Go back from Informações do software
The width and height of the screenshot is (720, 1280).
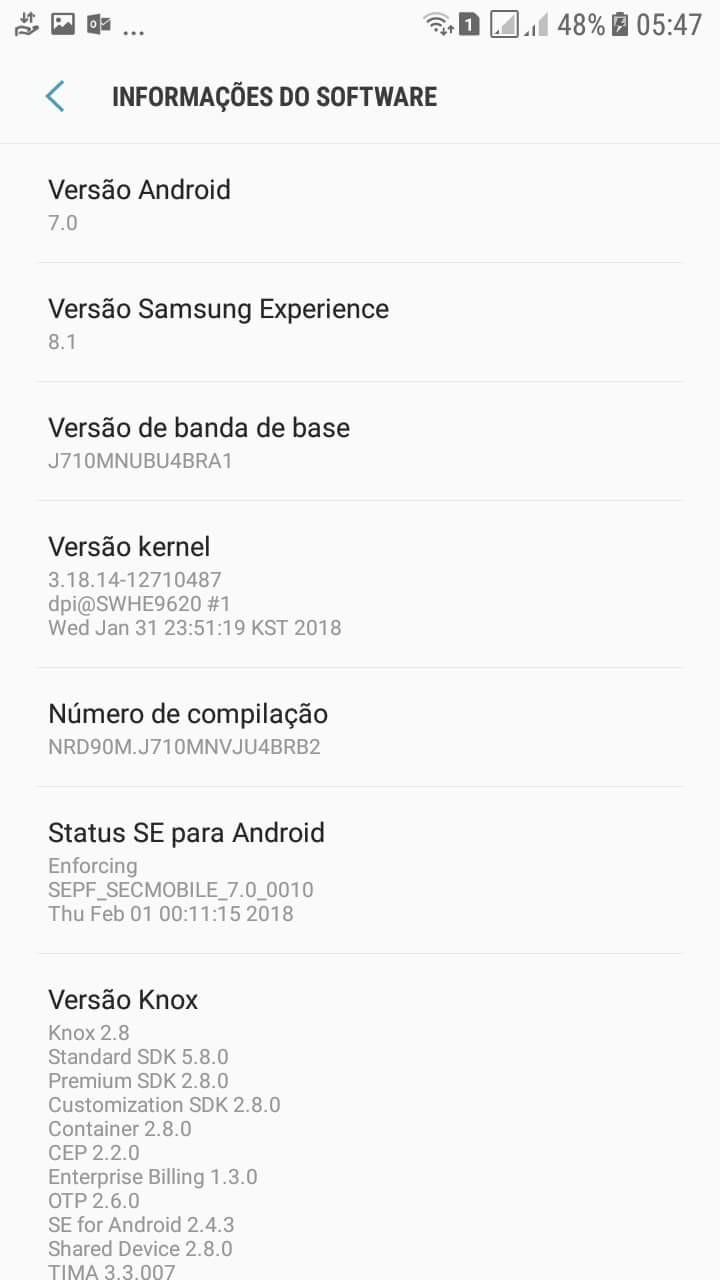point(55,97)
